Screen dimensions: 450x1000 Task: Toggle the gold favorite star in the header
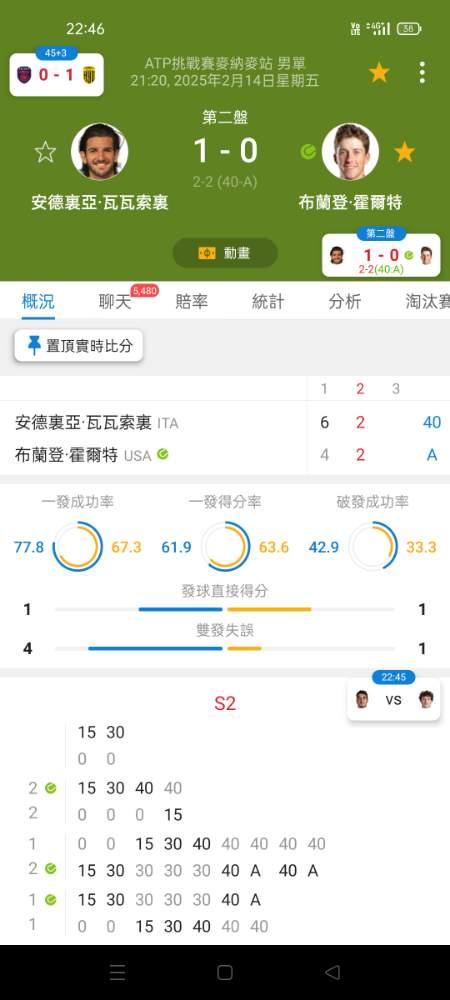[x=379, y=73]
